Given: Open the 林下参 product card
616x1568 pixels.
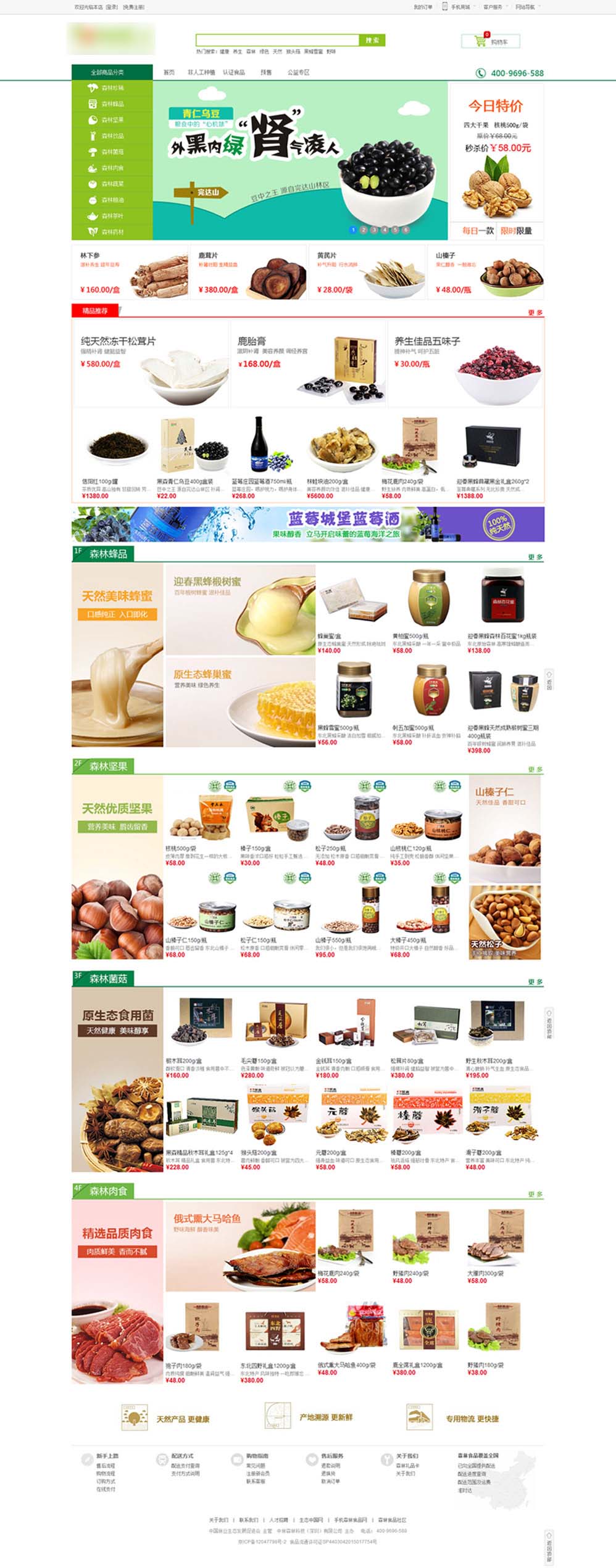Looking at the screenshot, I should [x=130, y=273].
